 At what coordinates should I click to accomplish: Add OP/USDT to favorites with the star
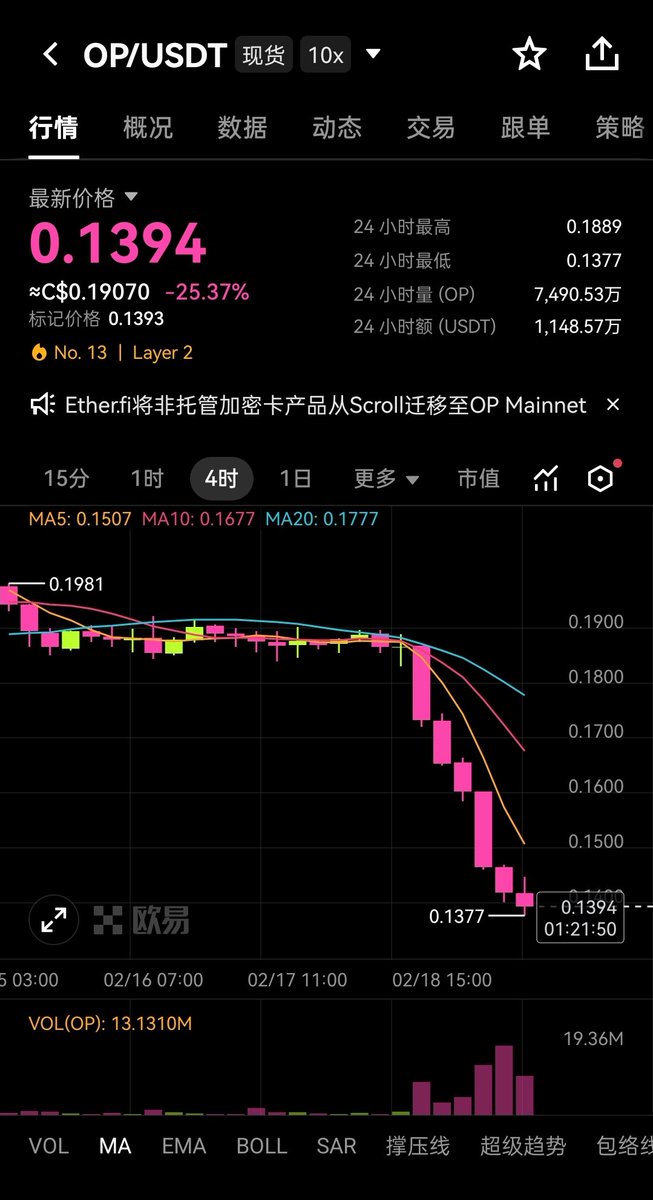529,55
